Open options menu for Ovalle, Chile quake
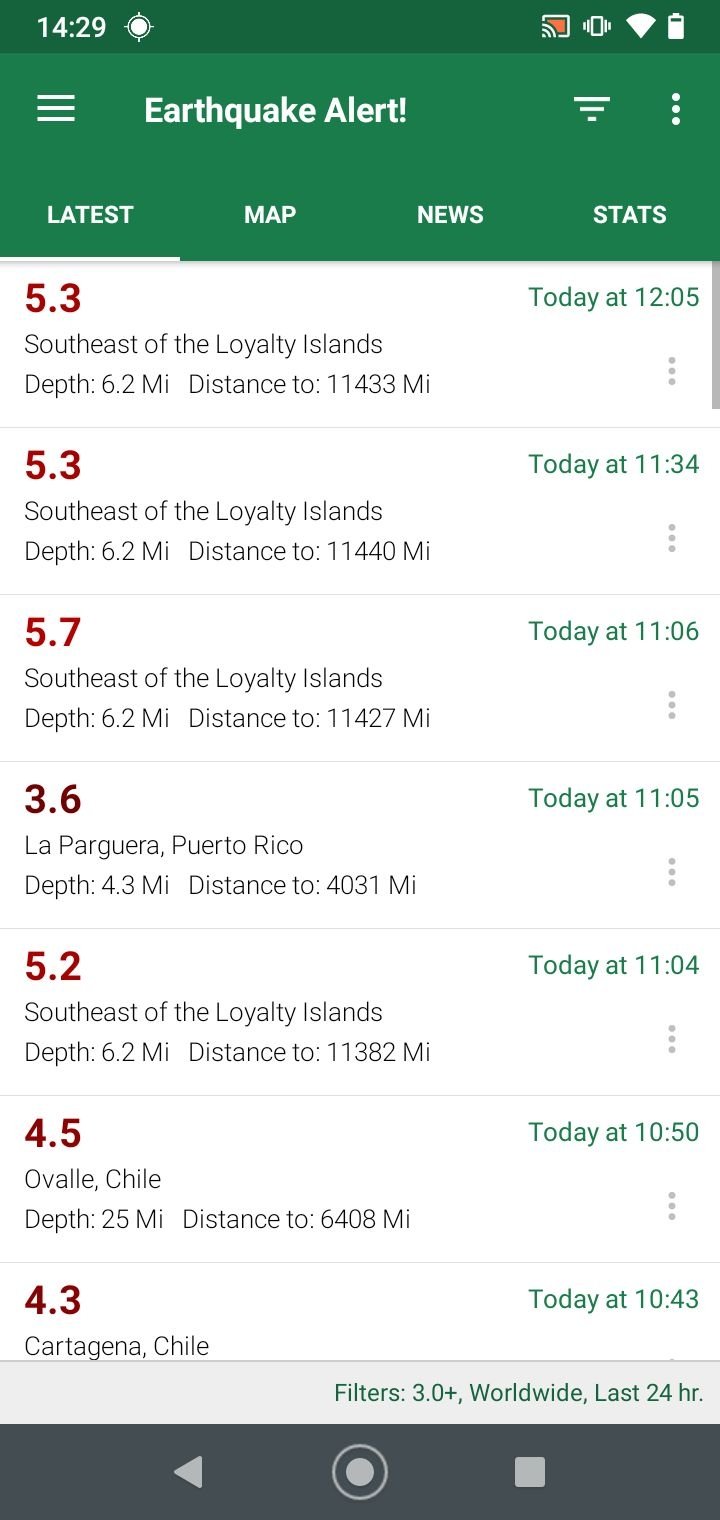 coord(672,1206)
